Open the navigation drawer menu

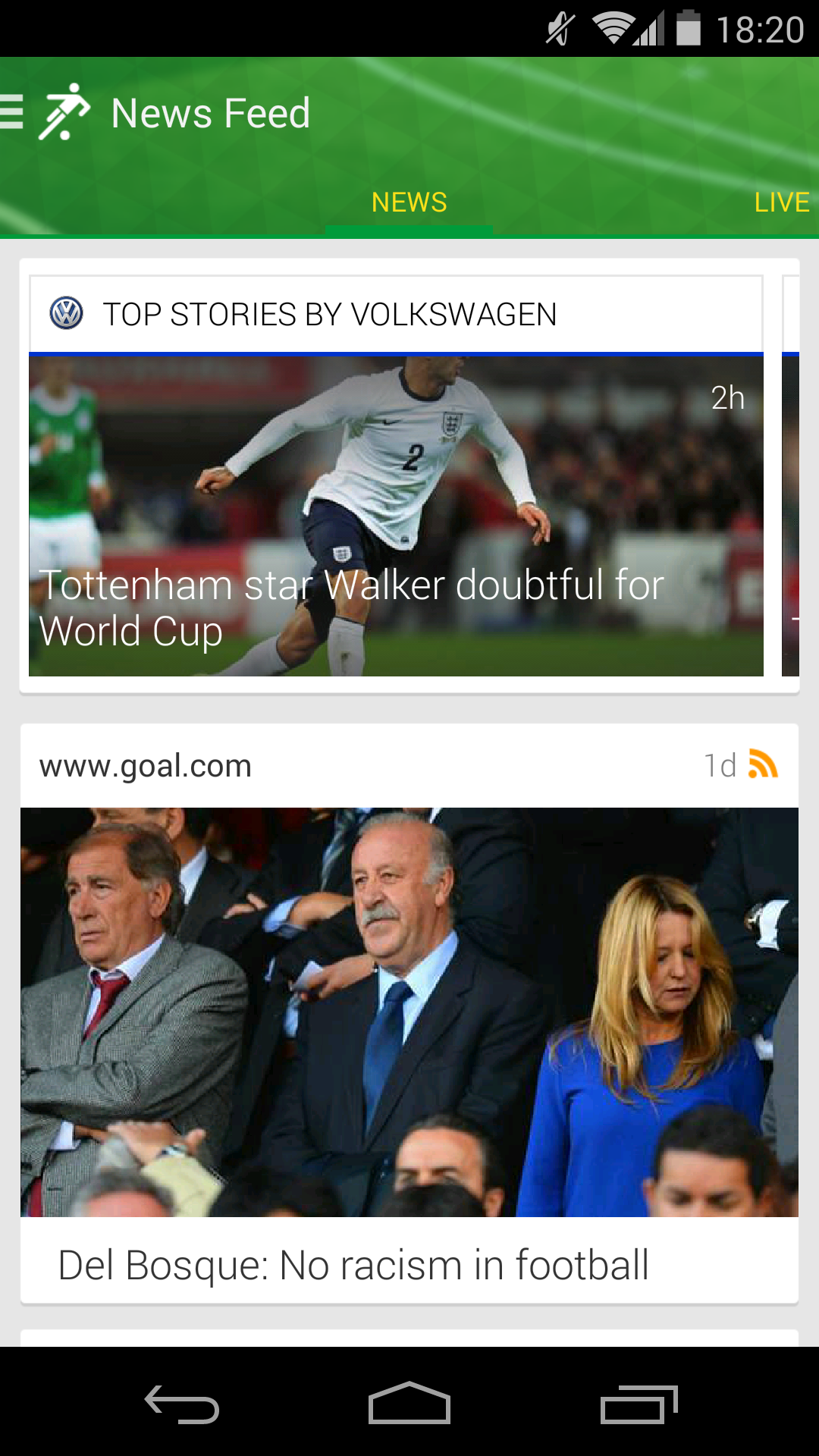tap(14, 113)
